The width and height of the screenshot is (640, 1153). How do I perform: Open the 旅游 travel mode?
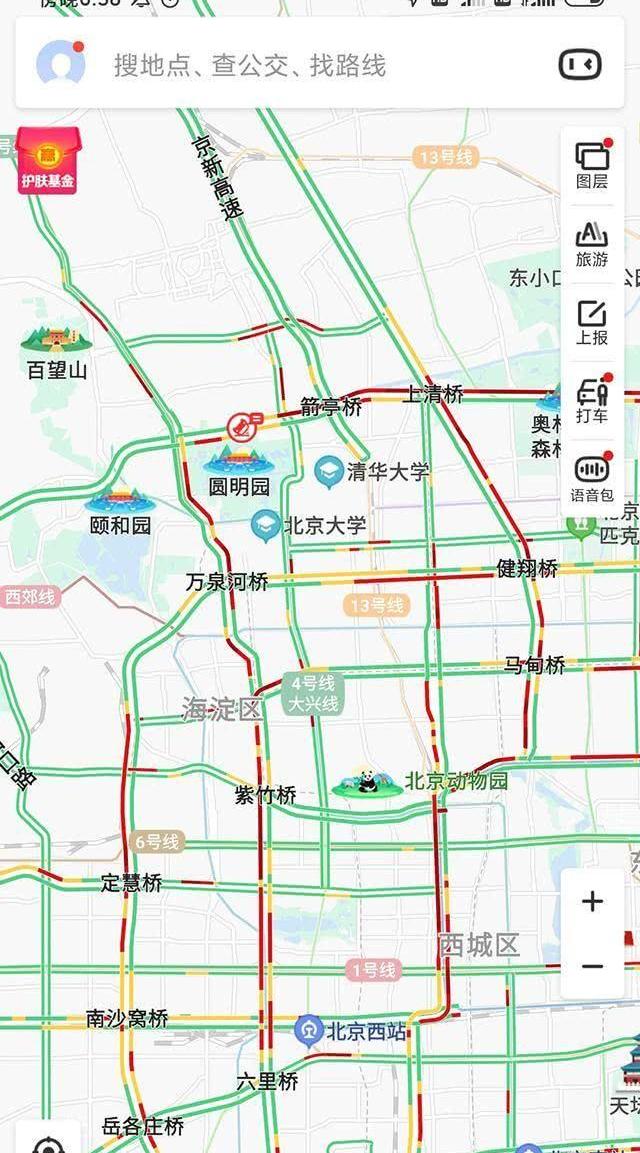[592, 243]
